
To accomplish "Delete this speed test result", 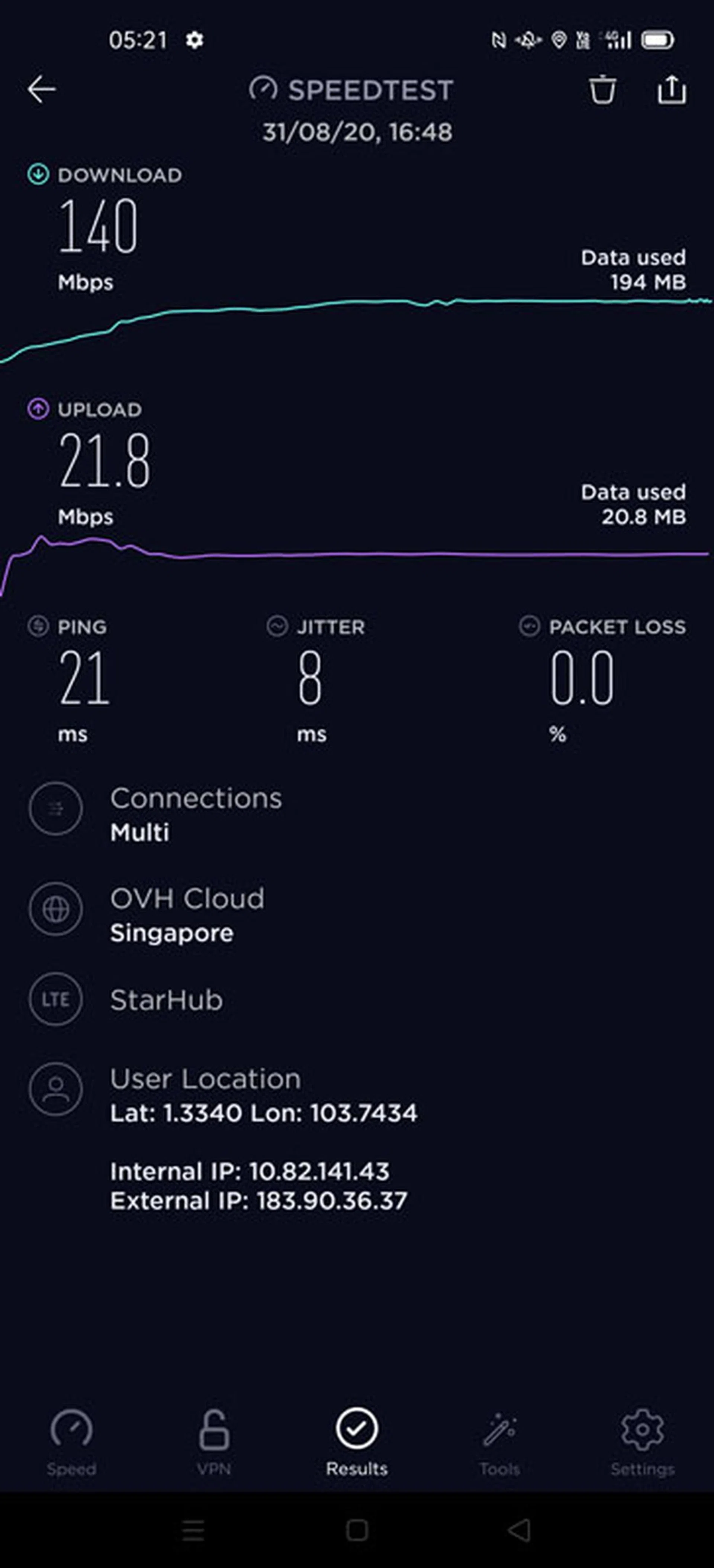I will 602,90.
